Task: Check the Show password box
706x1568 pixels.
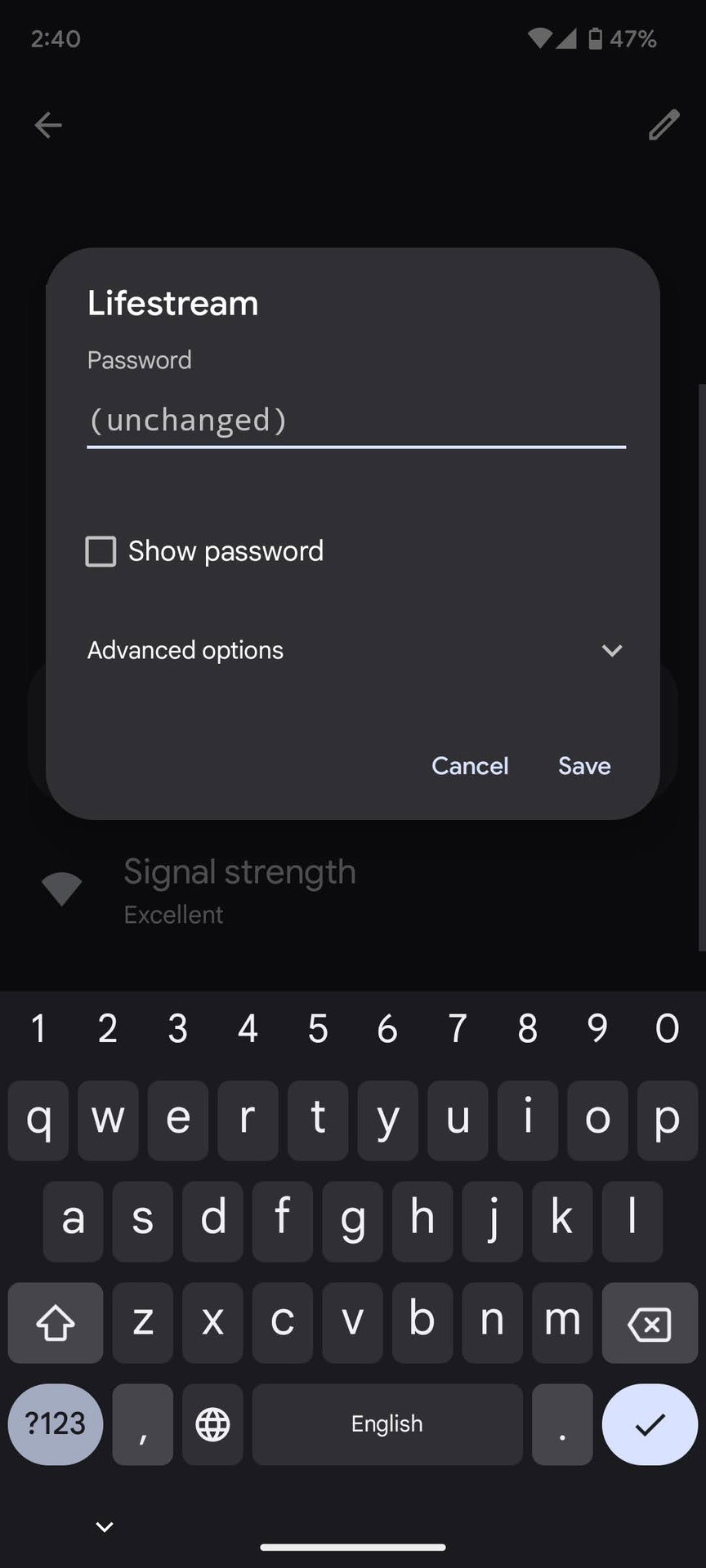Action: click(x=101, y=551)
